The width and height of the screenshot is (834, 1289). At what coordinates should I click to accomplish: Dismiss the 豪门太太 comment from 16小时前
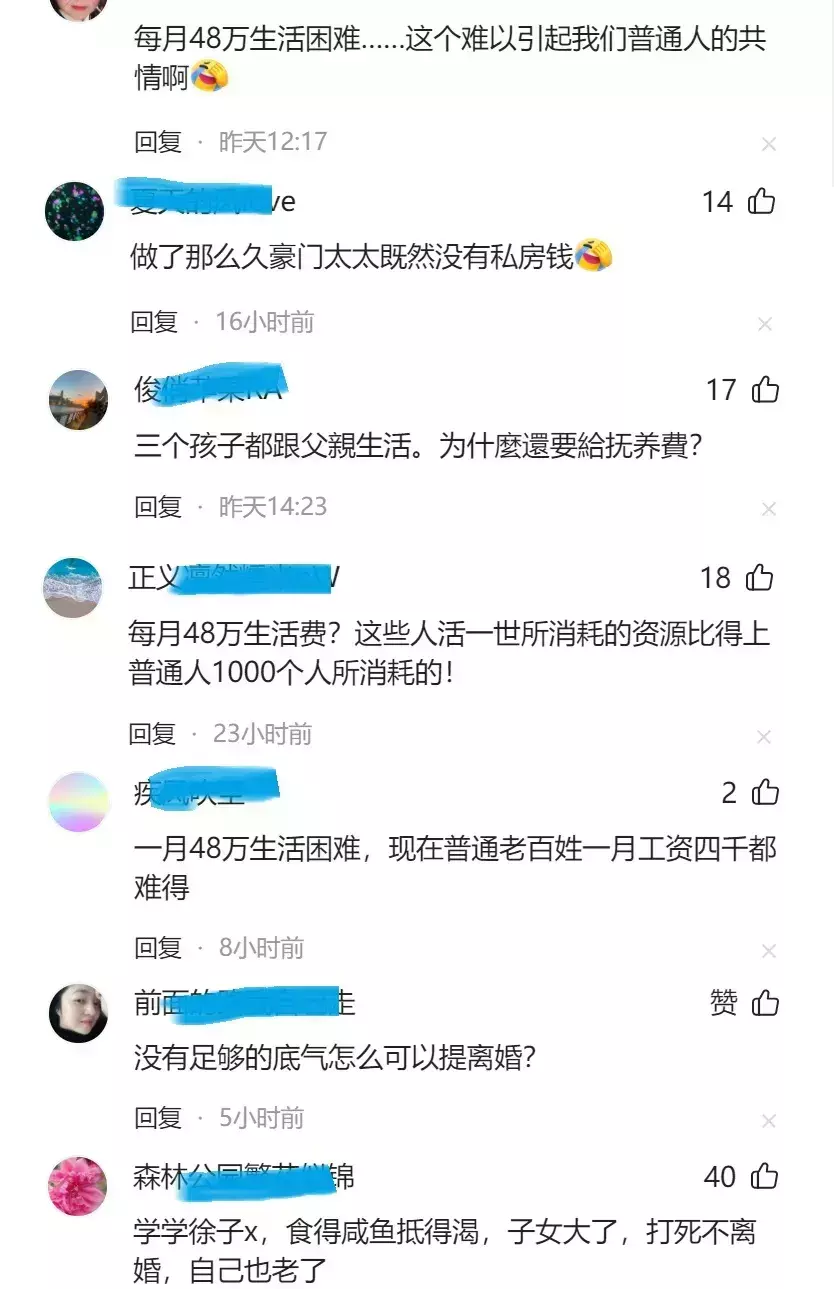(x=764, y=324)
